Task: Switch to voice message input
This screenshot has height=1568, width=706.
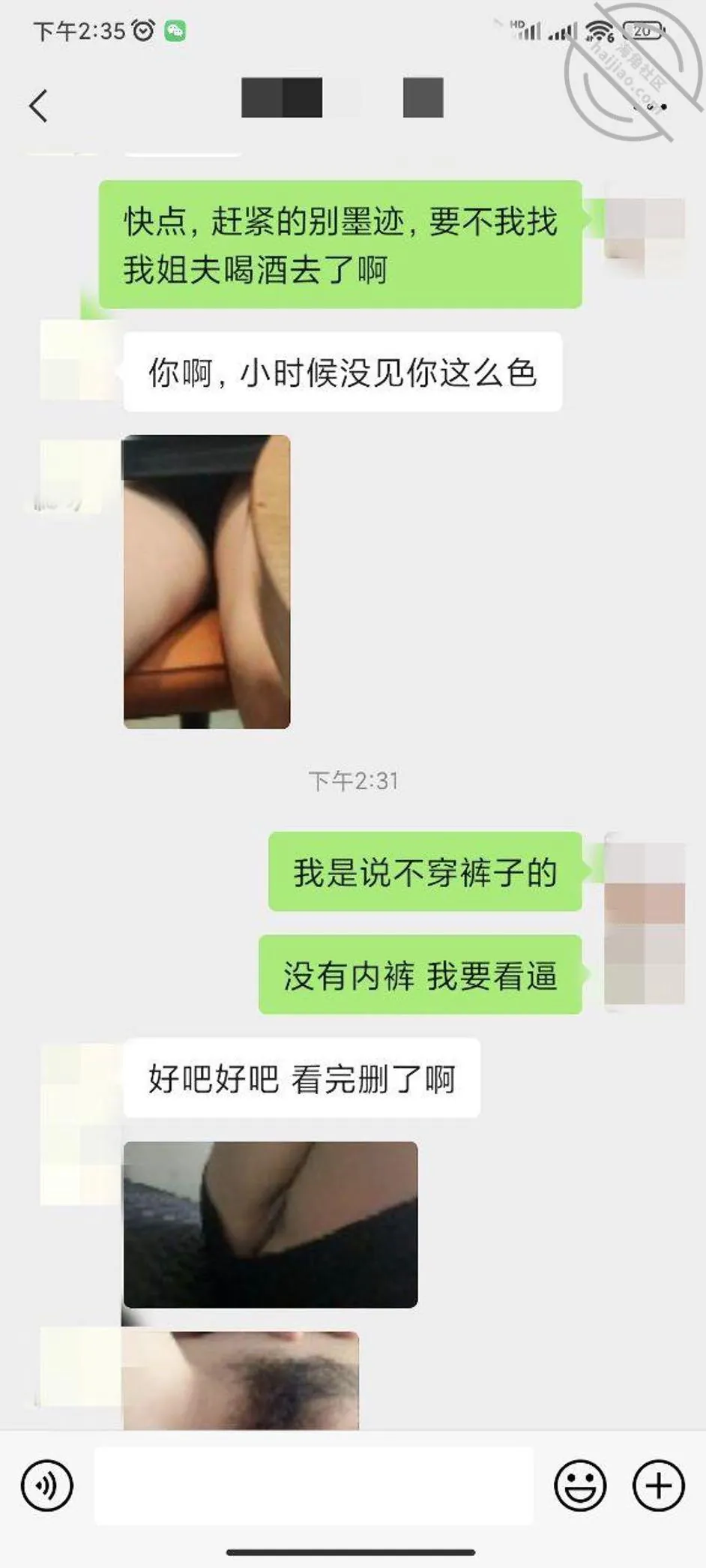Action: point(47,1485)
